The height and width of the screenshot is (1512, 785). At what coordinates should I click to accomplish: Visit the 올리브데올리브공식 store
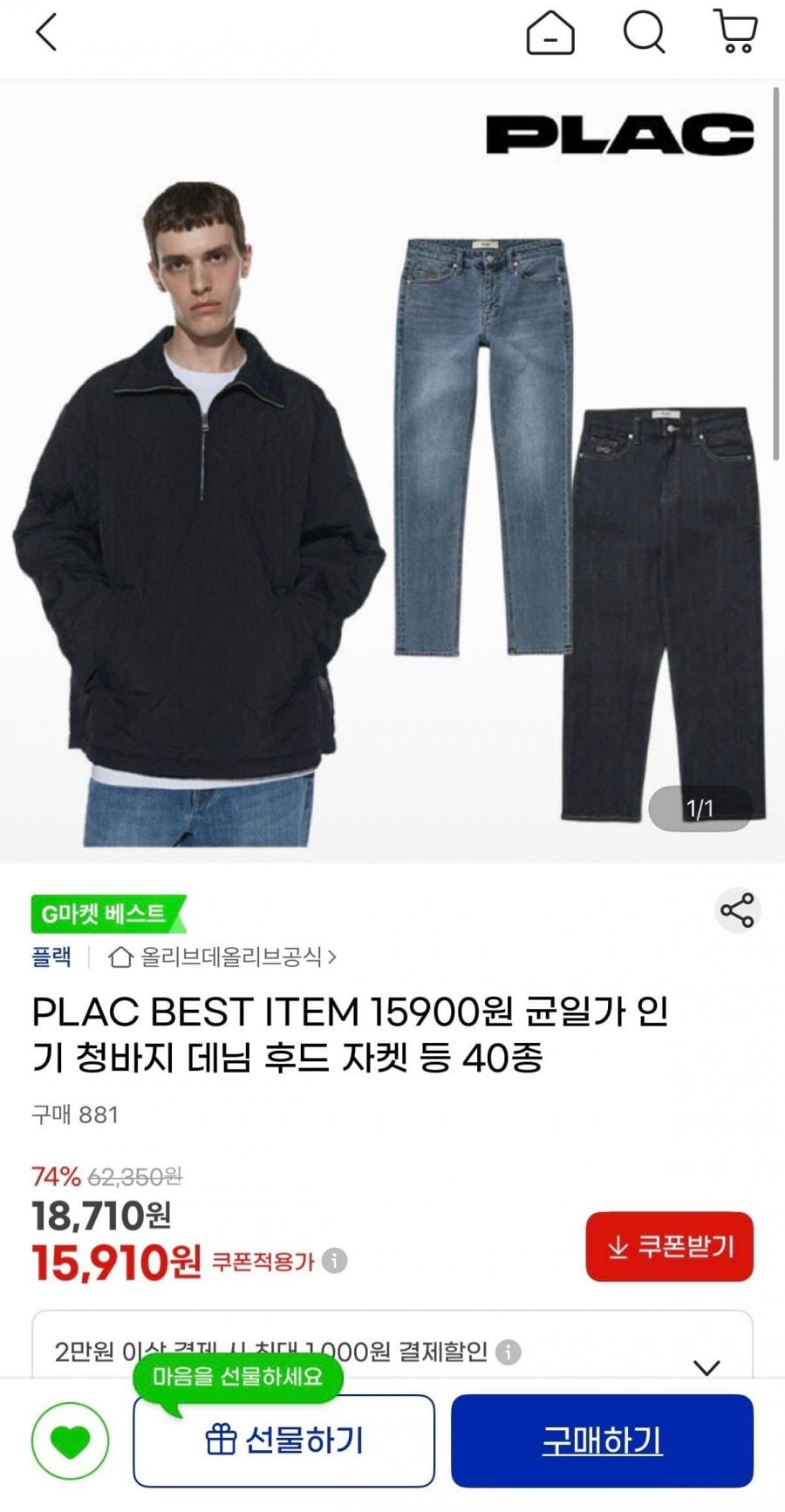[222, 957]
